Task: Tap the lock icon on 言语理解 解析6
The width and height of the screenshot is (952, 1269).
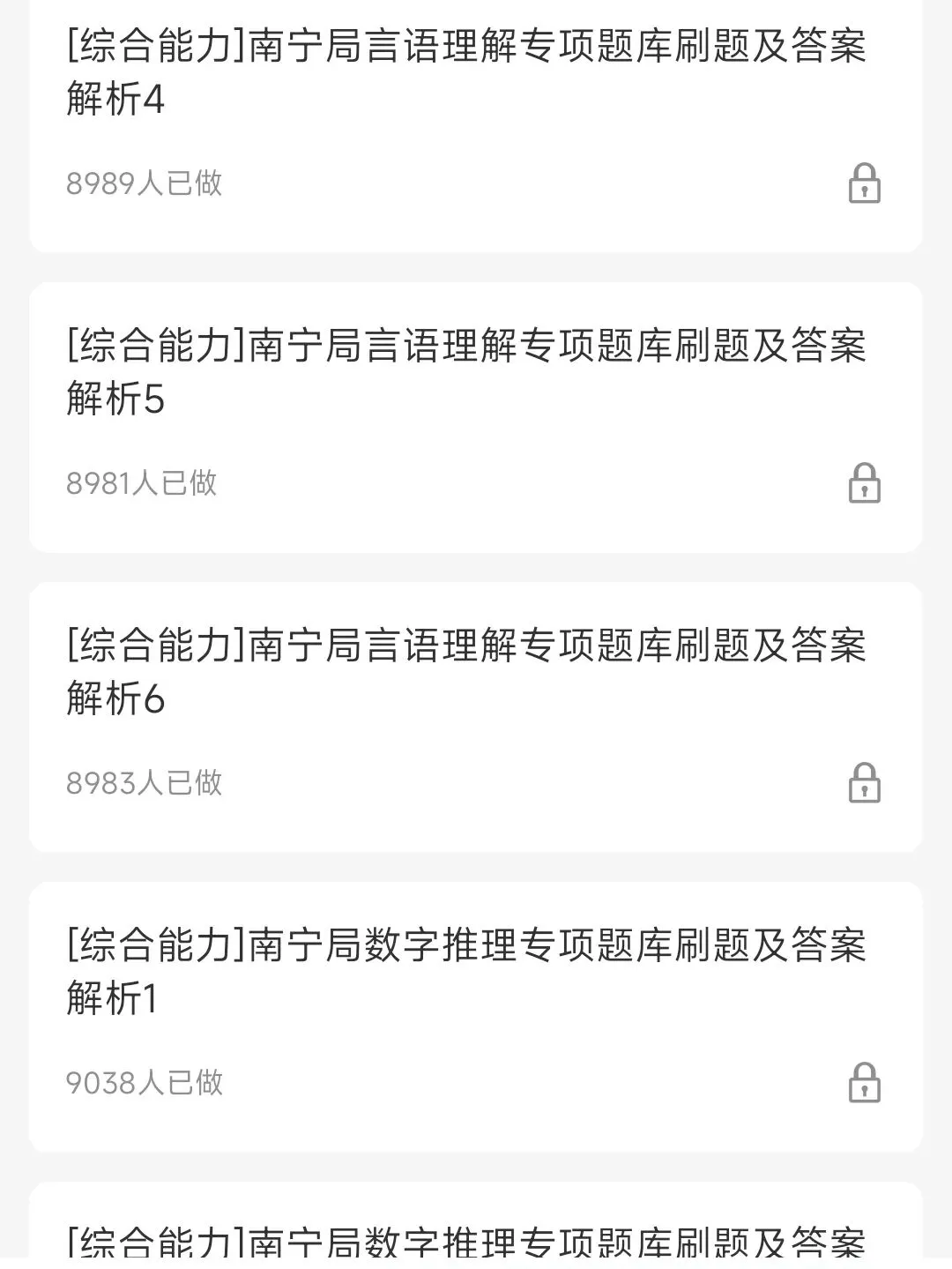Action: 864,783
